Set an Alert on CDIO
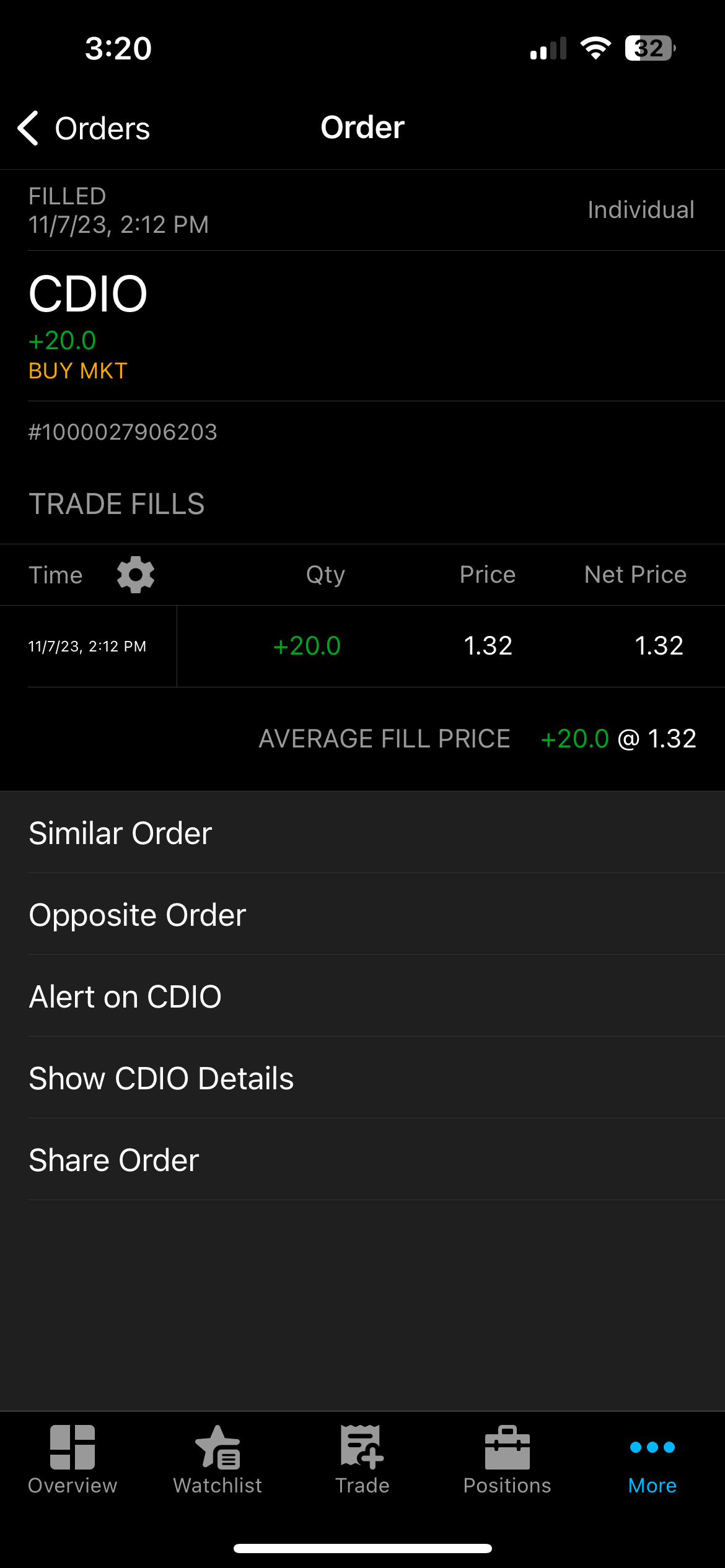 (x=125, y=996)
